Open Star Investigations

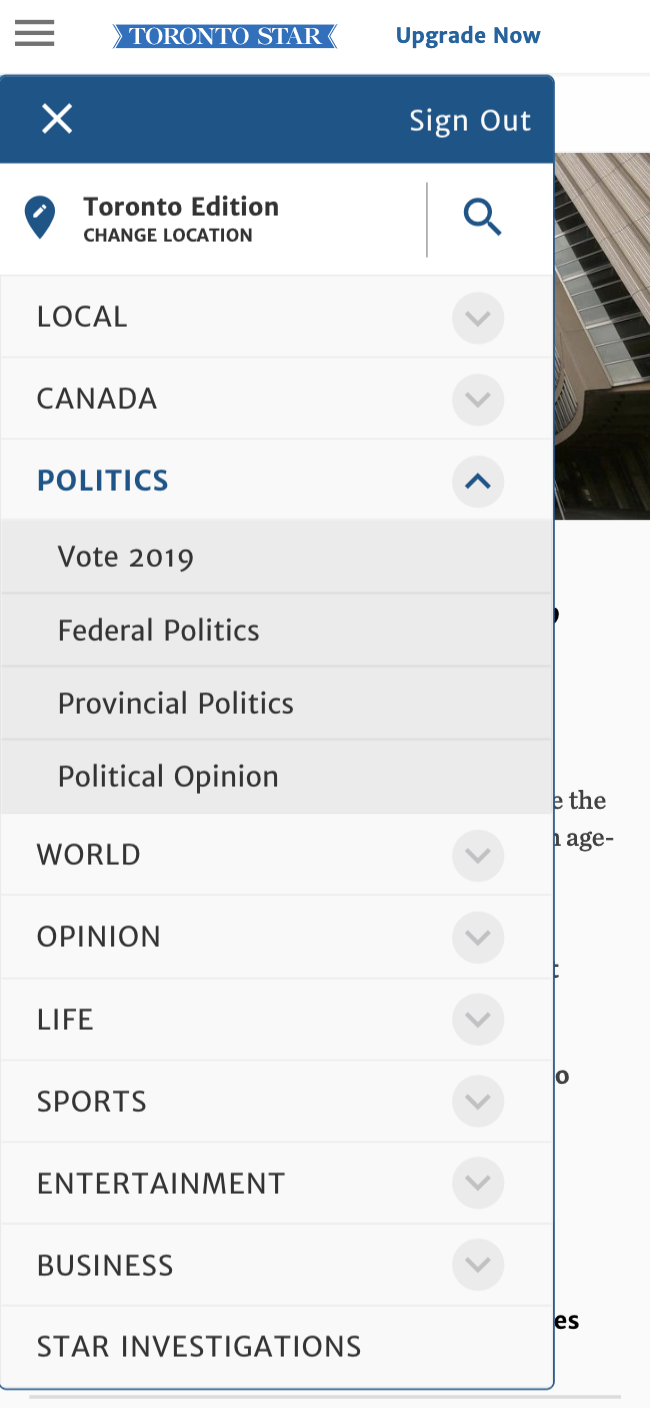click(x=276, y=1347)
